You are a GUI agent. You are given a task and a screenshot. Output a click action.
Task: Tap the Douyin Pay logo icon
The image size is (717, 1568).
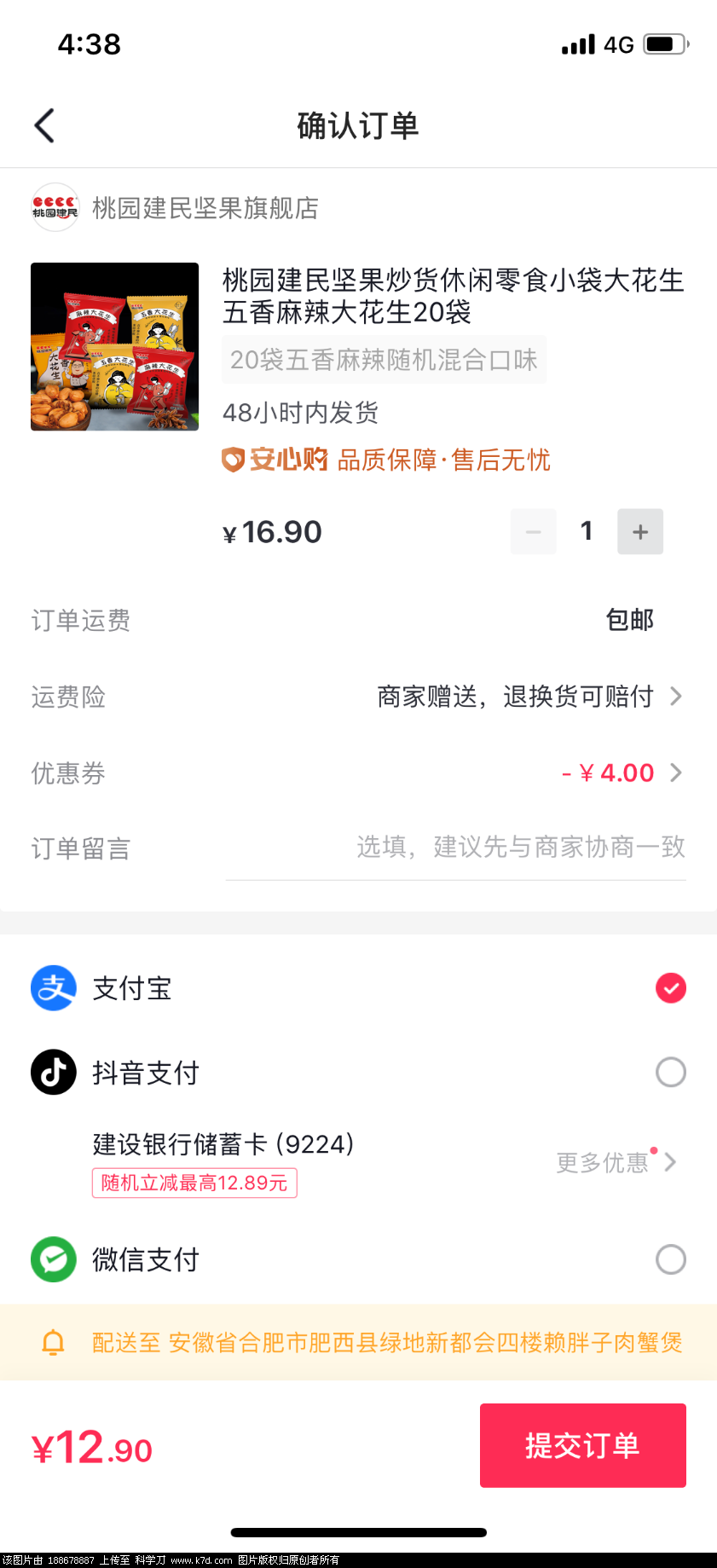click(53, 1072)
